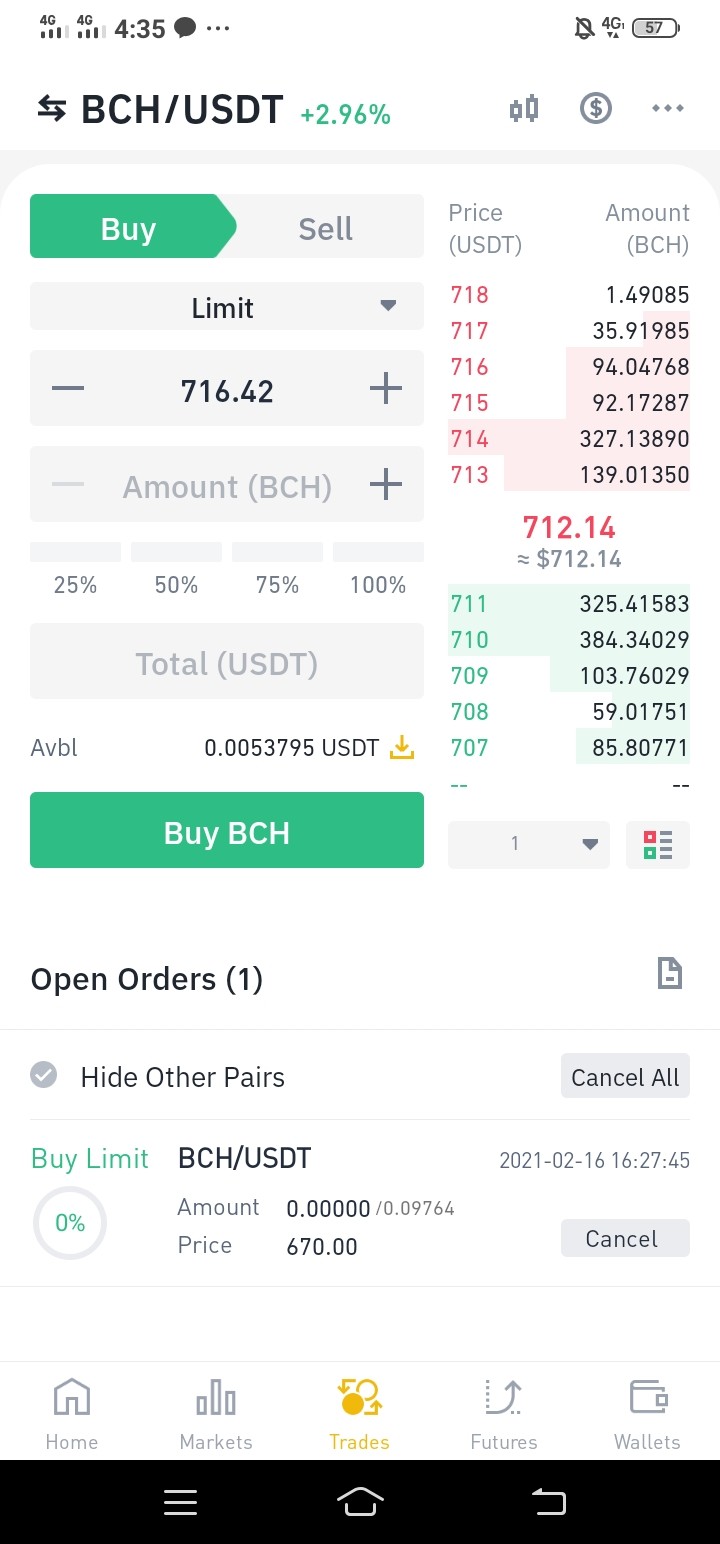This screenshot has height=1544, width=720.
Task: Open order history document icon
Action: [669, 973]
